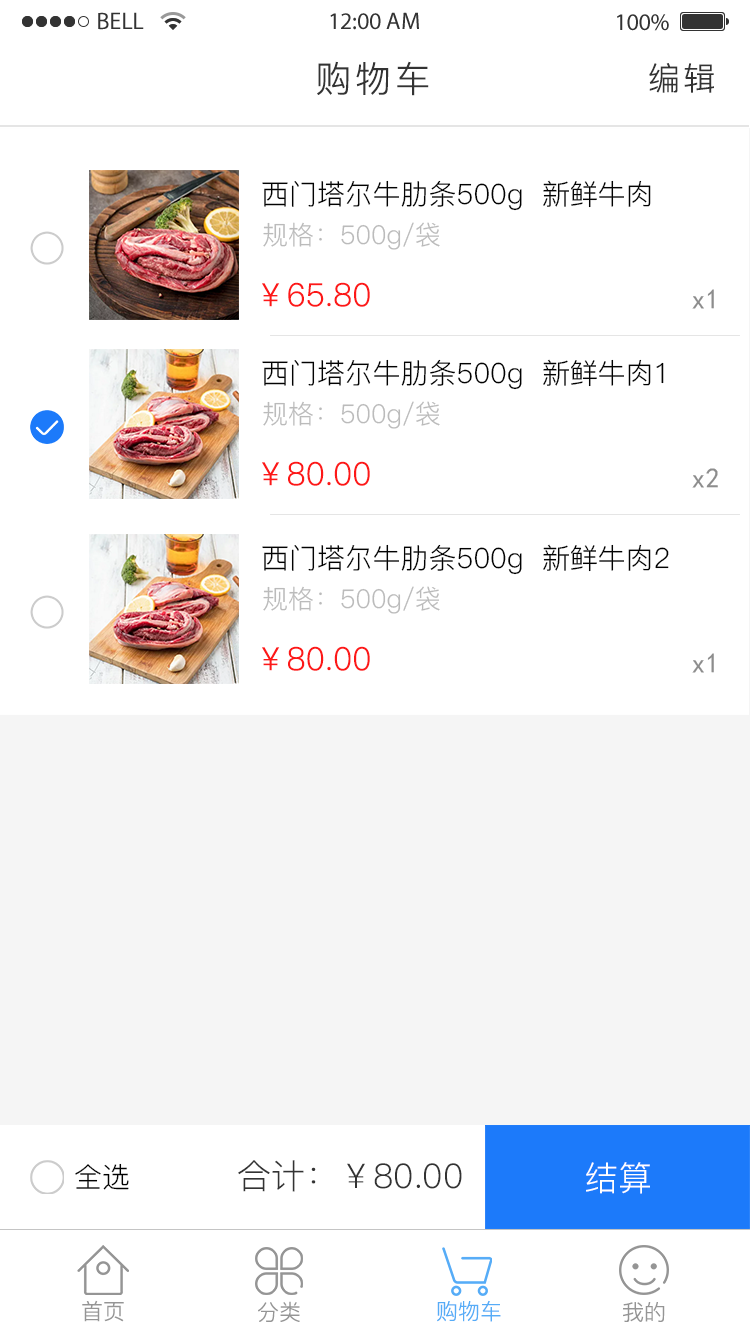This screenshot has height=1334, width=750.
Task: Open the 购物车 cart tab
Action: coord(467,1283)
